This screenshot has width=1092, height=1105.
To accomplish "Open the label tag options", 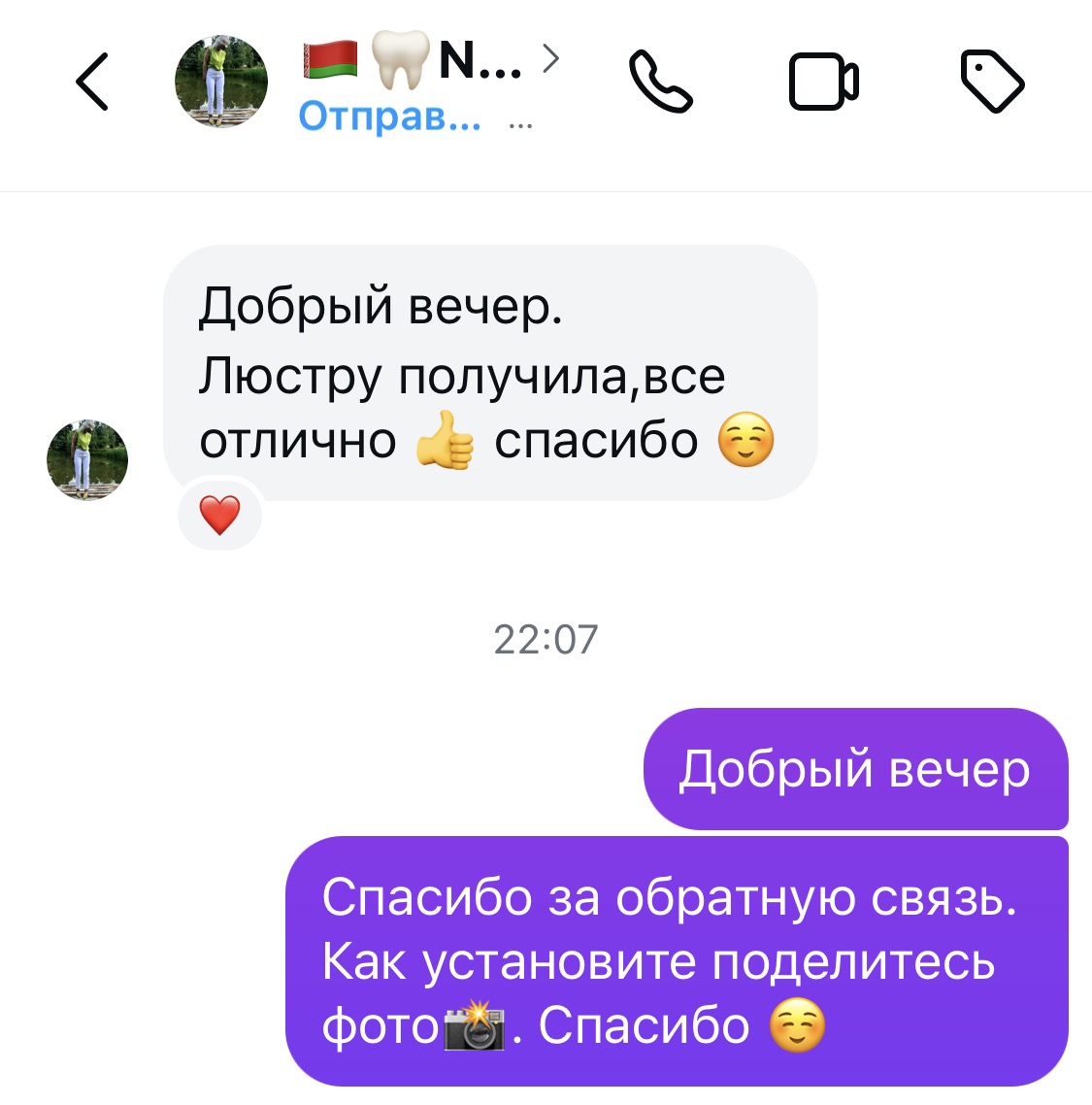I will point(992,82).
